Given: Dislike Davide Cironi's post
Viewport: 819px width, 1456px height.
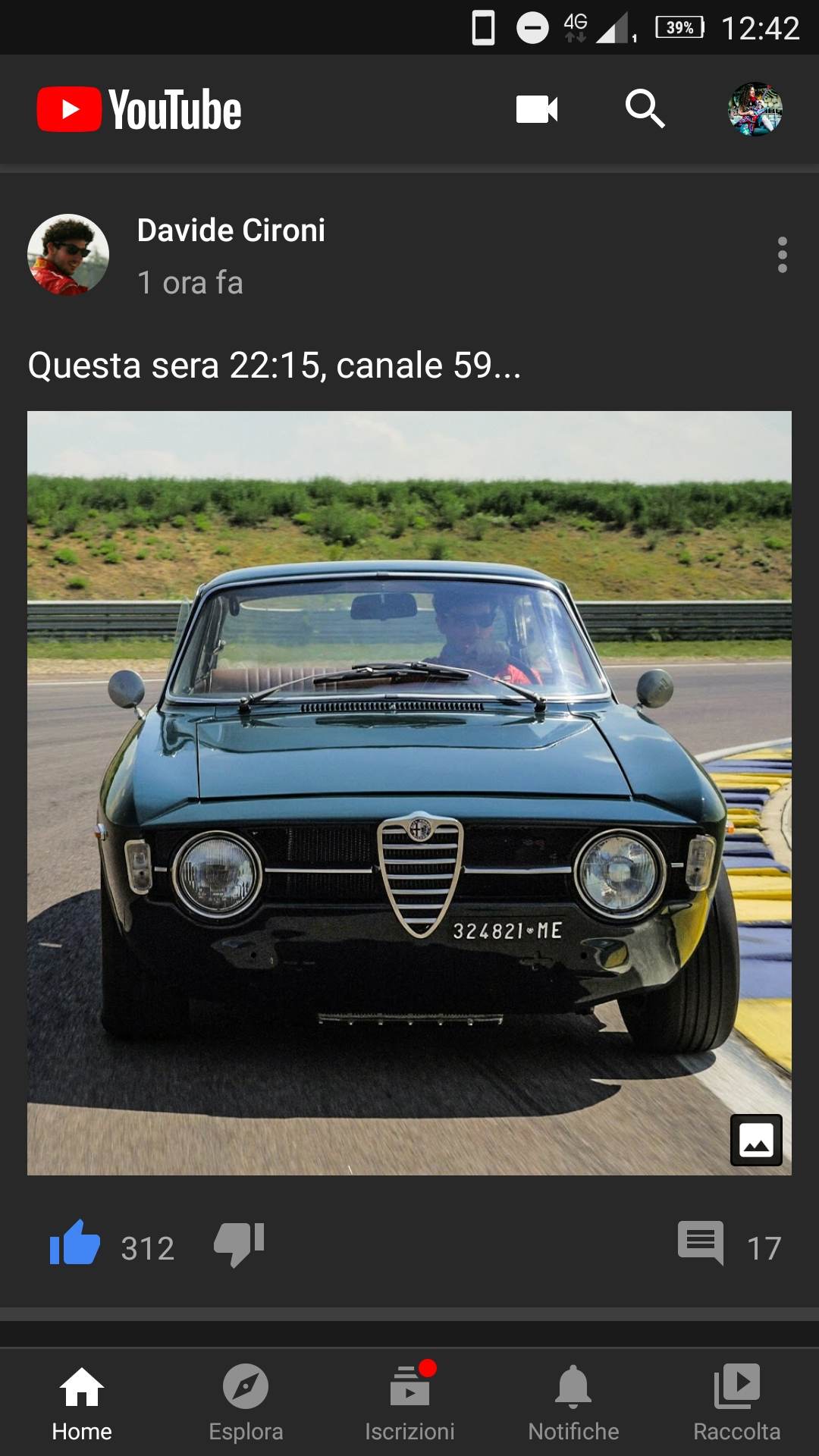Looking at the screenshot, I should point(239,1244).
